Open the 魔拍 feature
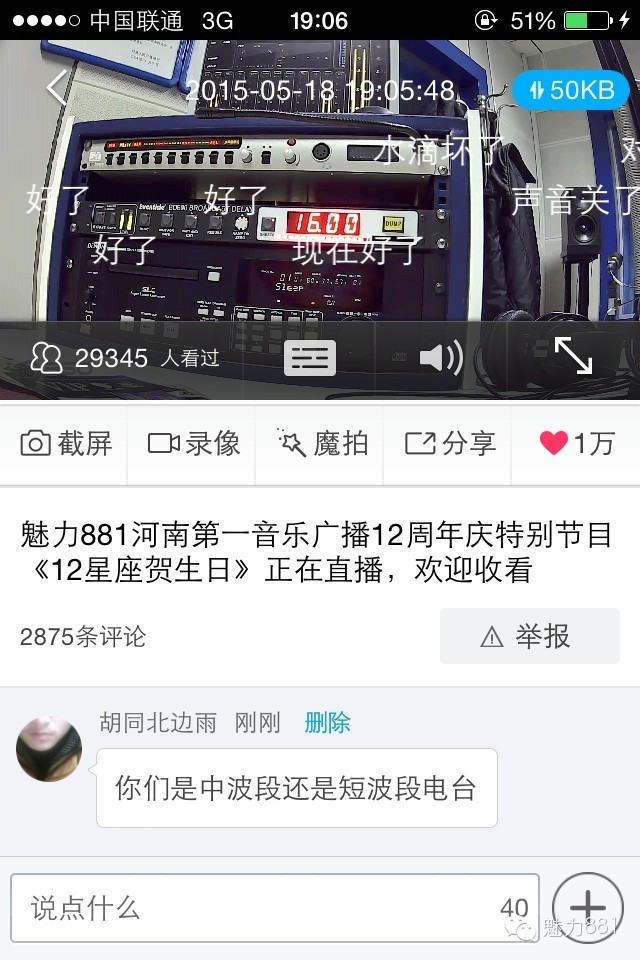The width and height of the screenshot is (640, 960). [x=322, y=444]
